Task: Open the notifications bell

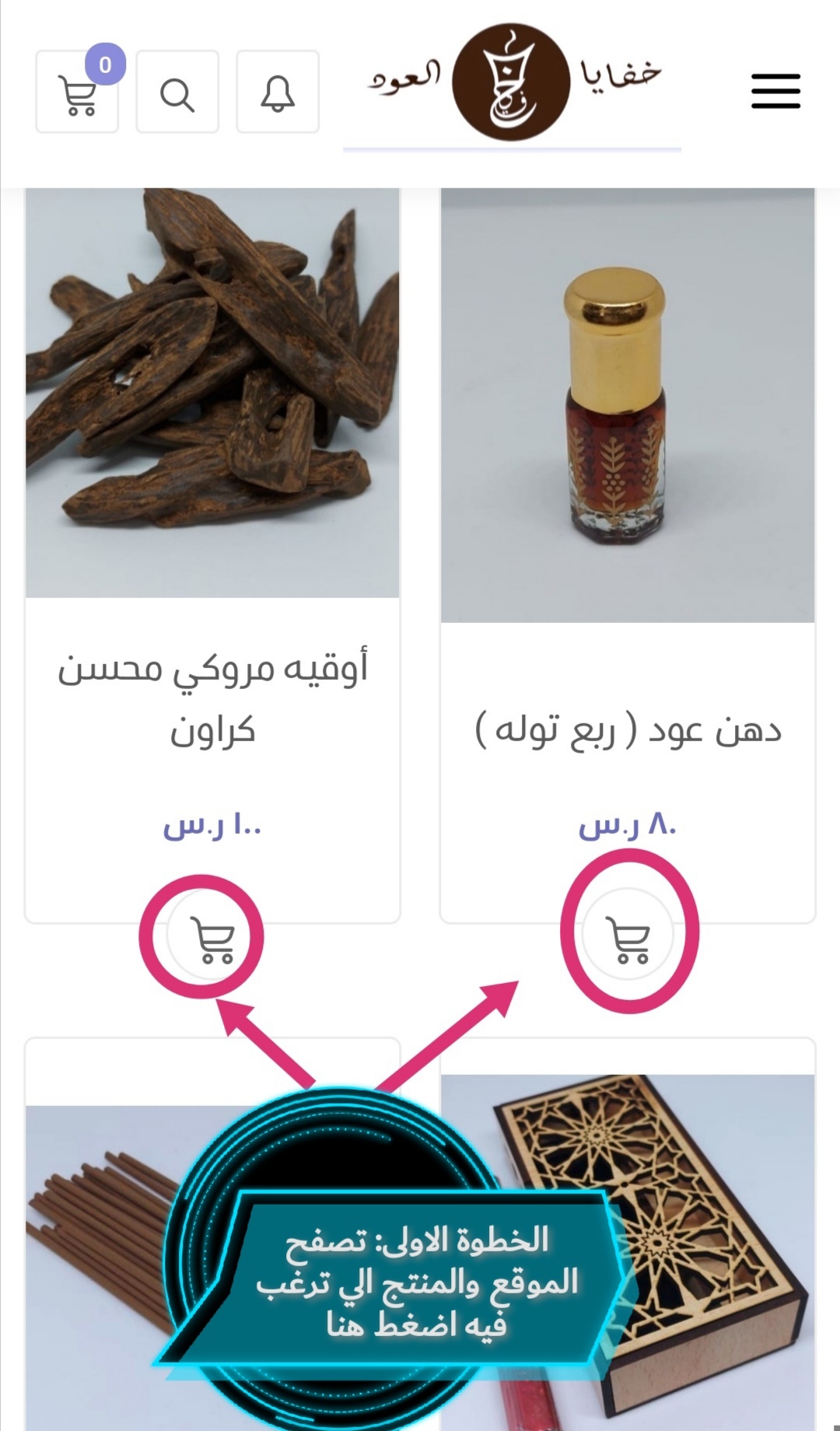Action: tap(278, 93)
